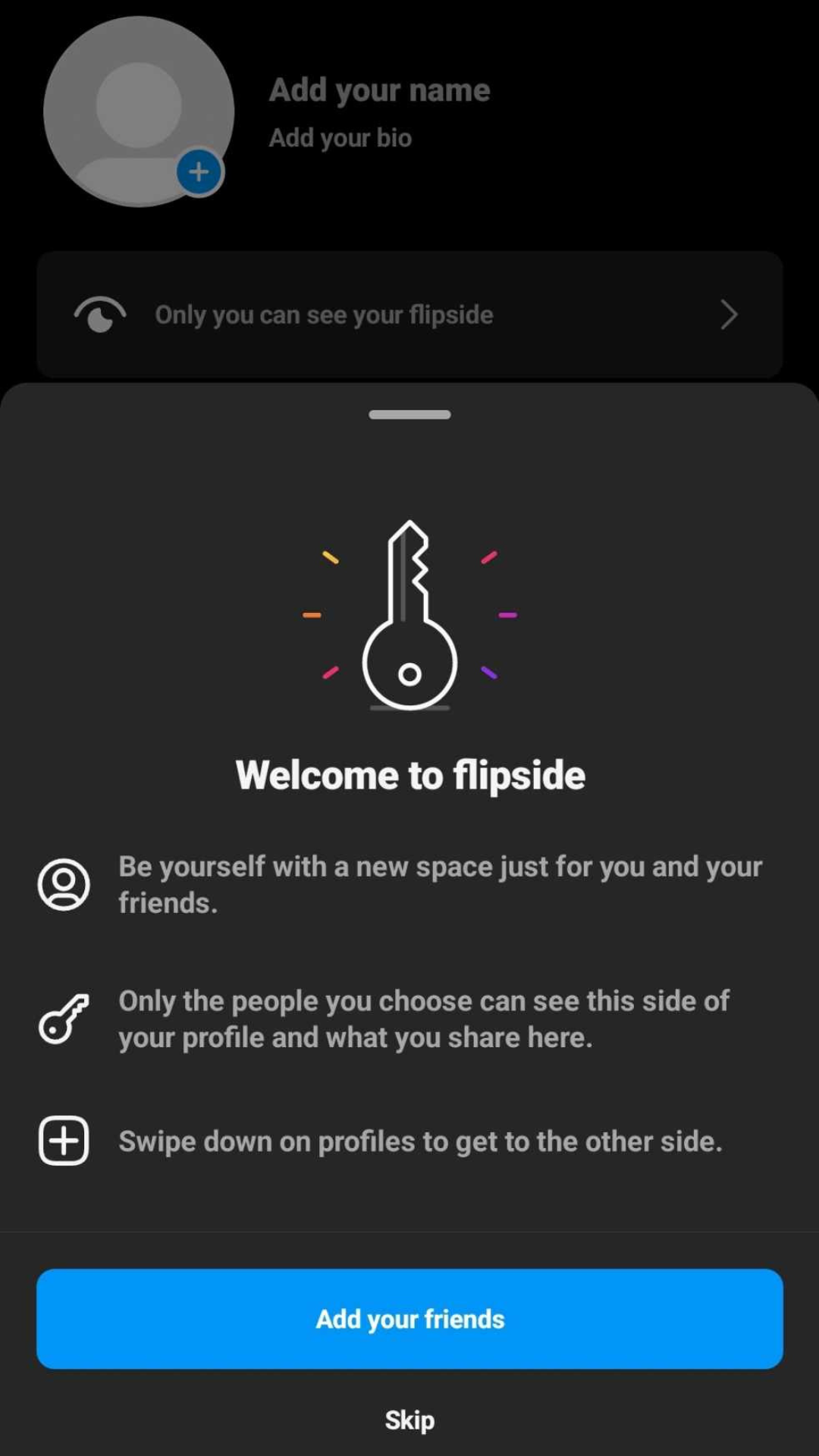Tap the Add your friends button

(409, 1319)
